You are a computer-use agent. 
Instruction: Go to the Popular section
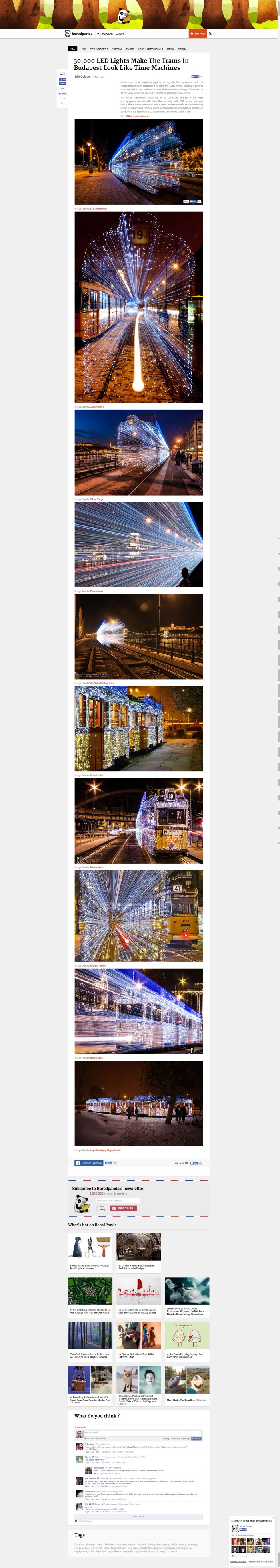click(x=107, y=34)
